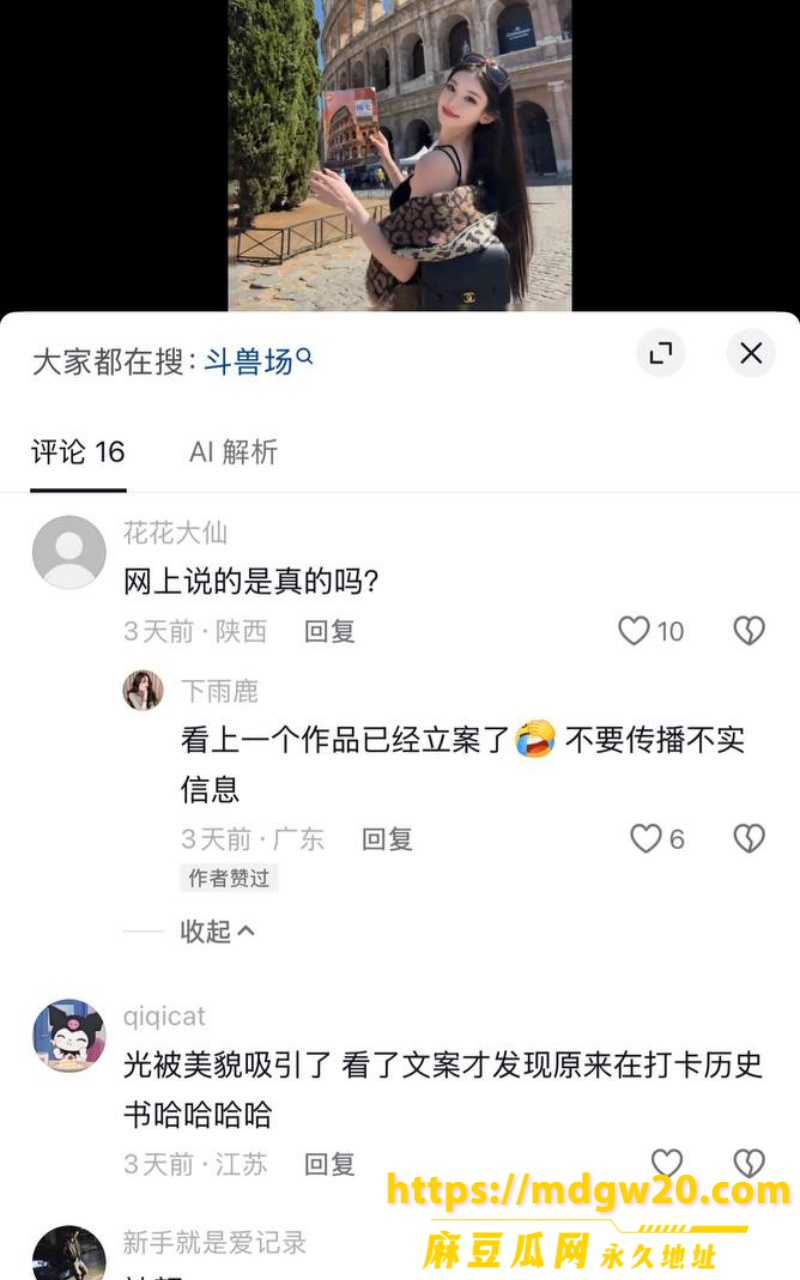Tap the video preview above comments
This screenshot has width=800, height=1280.
[400, 155]
